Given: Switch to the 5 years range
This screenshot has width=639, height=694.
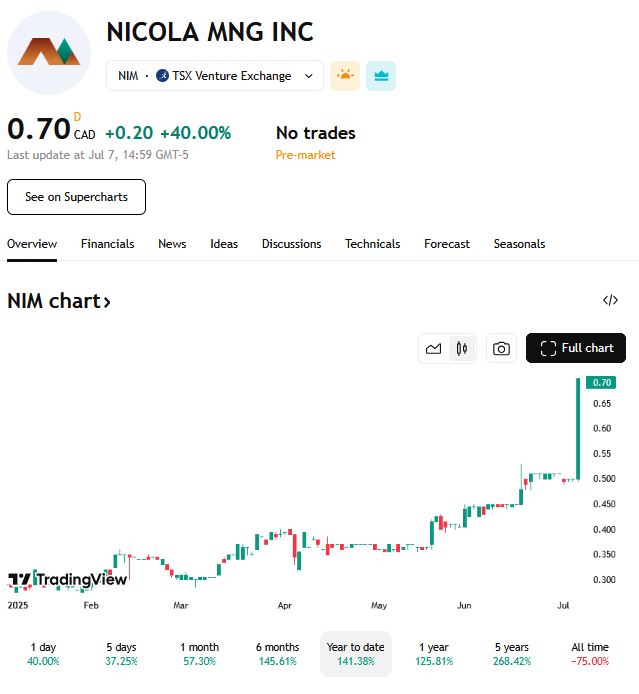Looking at the screenshot, I should [511, 654].
